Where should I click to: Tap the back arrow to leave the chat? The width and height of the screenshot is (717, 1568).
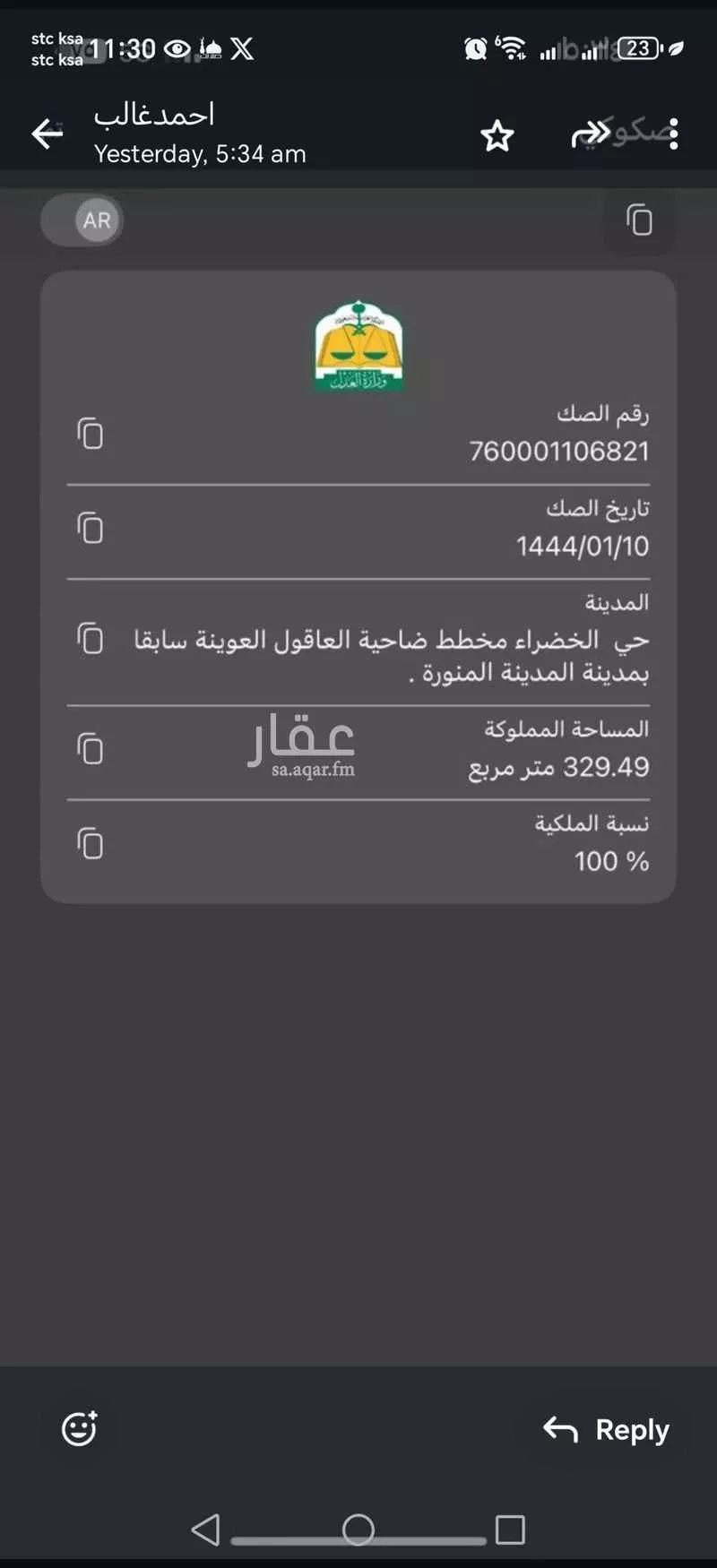coord(47,133)
